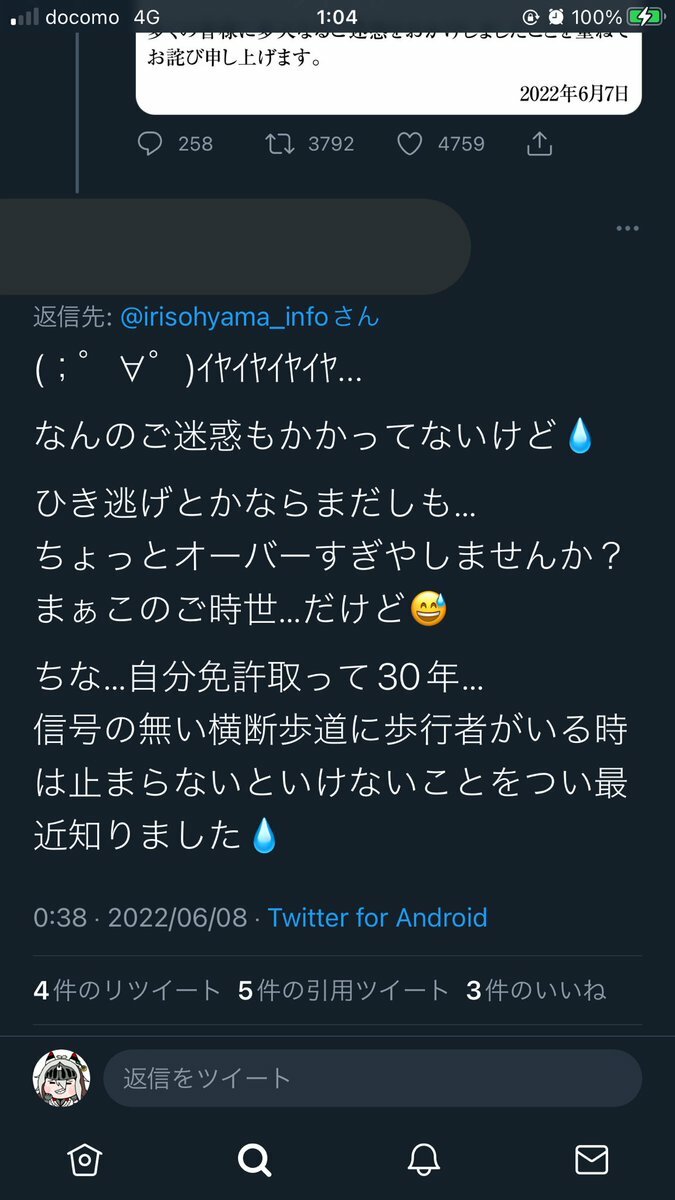Go to the Home tab
The image size is (675, 1200).
pos(85,1160)
